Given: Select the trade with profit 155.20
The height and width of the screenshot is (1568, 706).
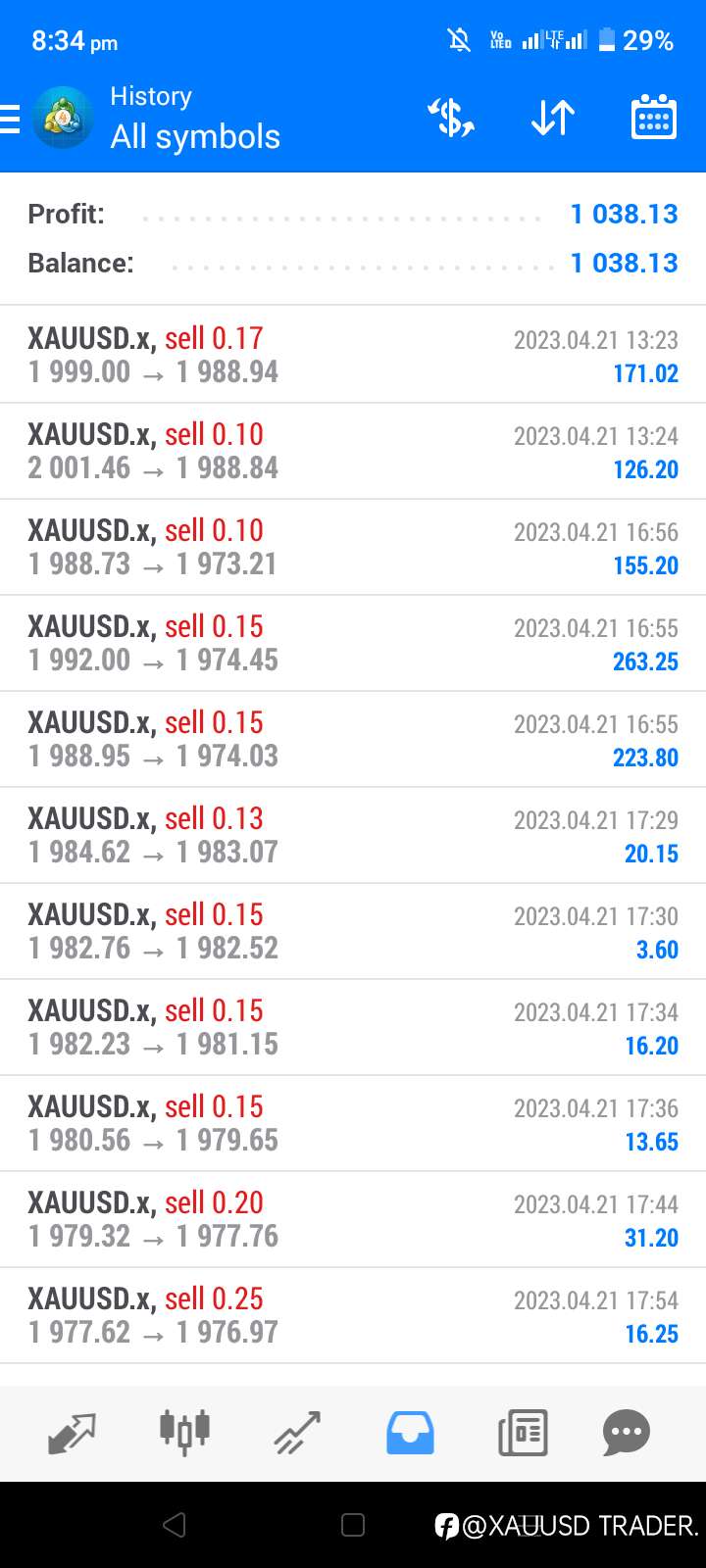Looking at the screenshot, I should (353, 547).
